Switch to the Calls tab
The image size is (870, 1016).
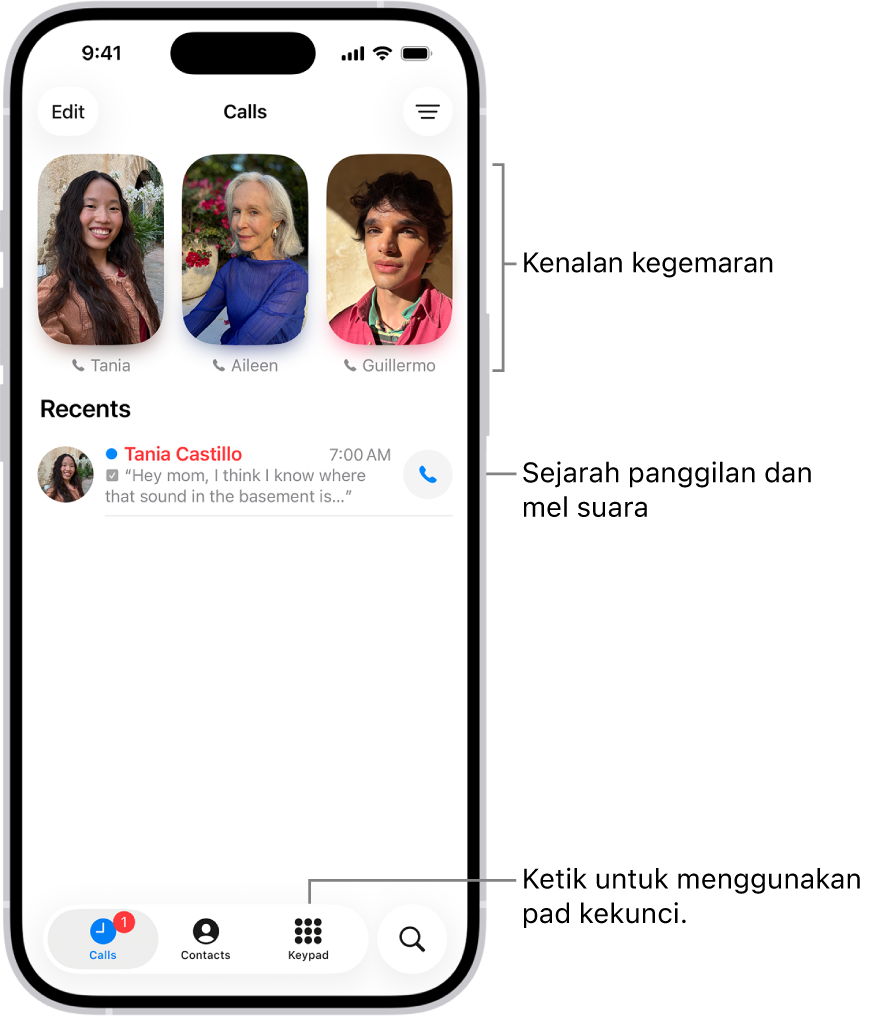[103, 940]
